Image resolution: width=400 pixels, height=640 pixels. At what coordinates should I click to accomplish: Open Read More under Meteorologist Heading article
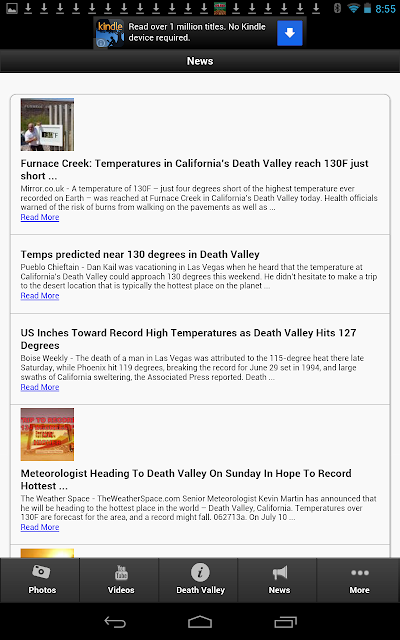pos(40,527)
